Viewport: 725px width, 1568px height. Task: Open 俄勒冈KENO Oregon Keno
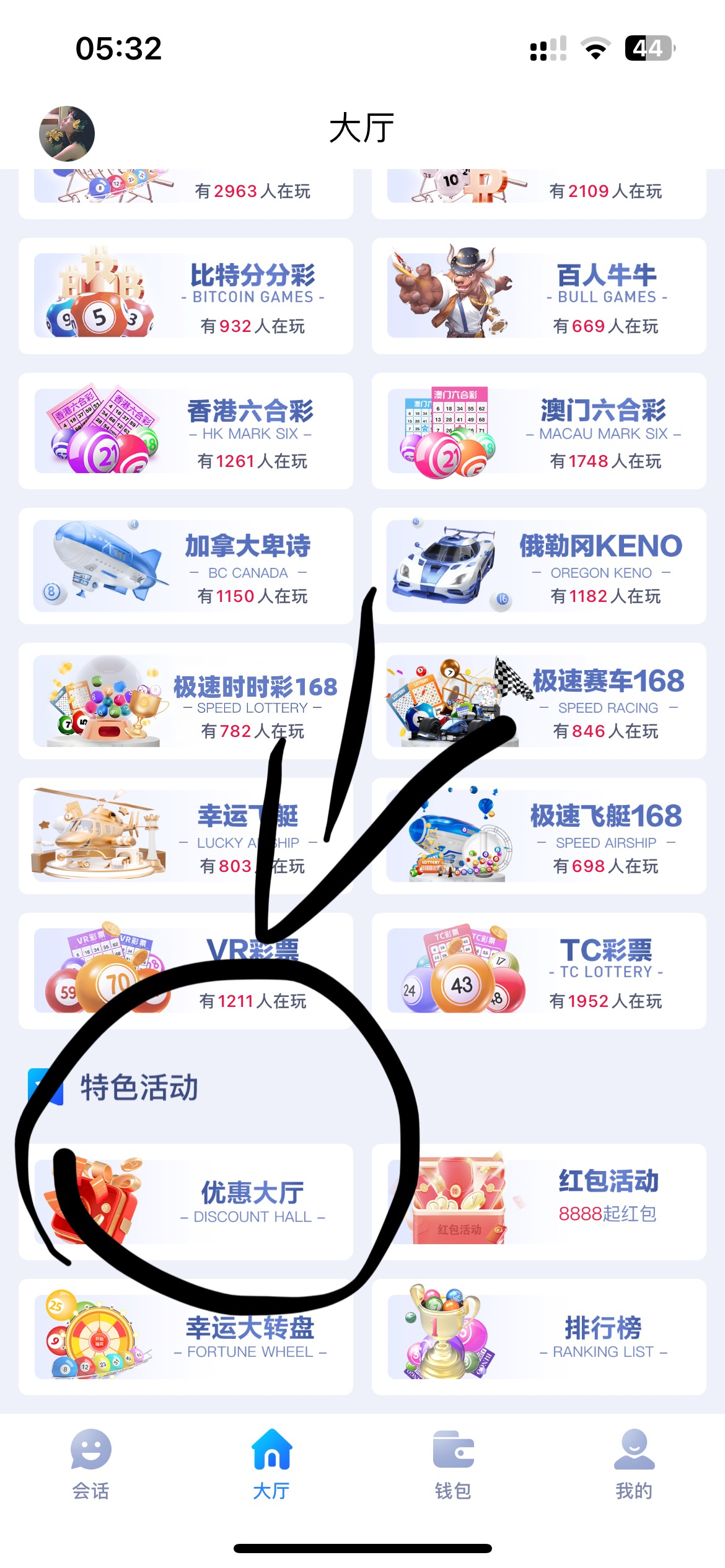tap(539, 566)
